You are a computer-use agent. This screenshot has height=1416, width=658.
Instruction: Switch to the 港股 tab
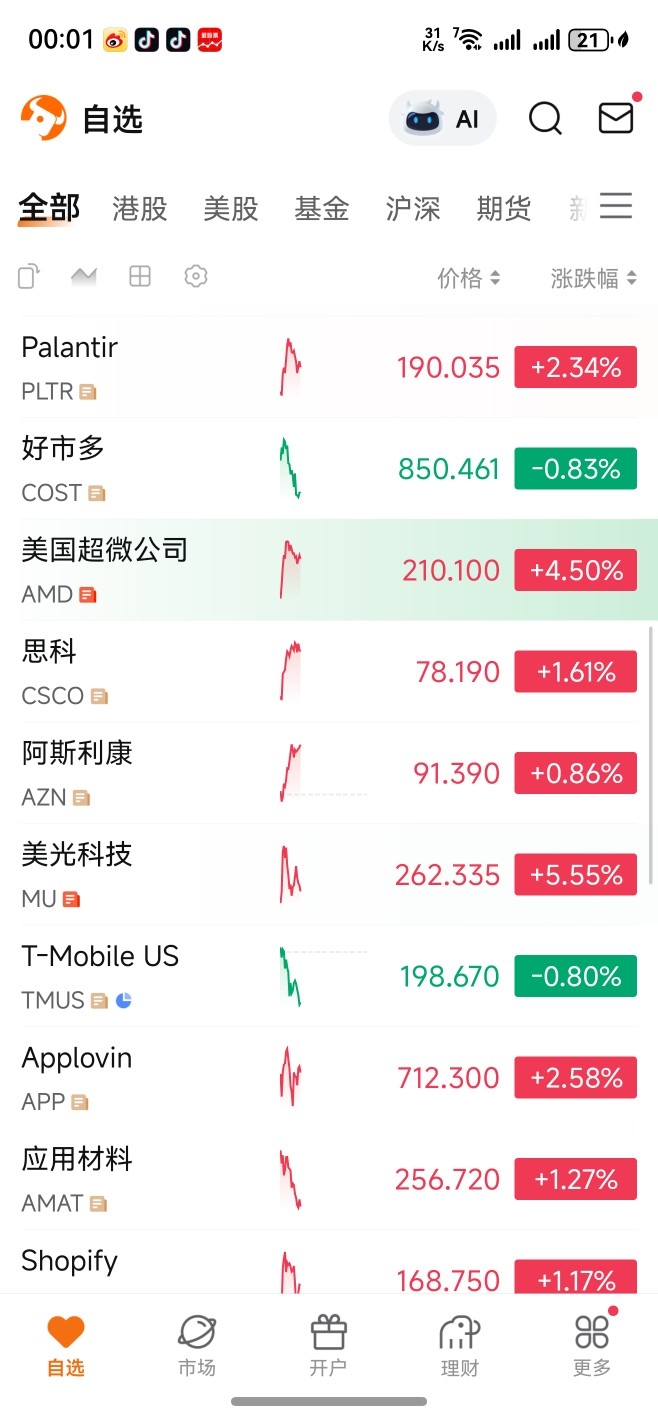pos(139,209)
